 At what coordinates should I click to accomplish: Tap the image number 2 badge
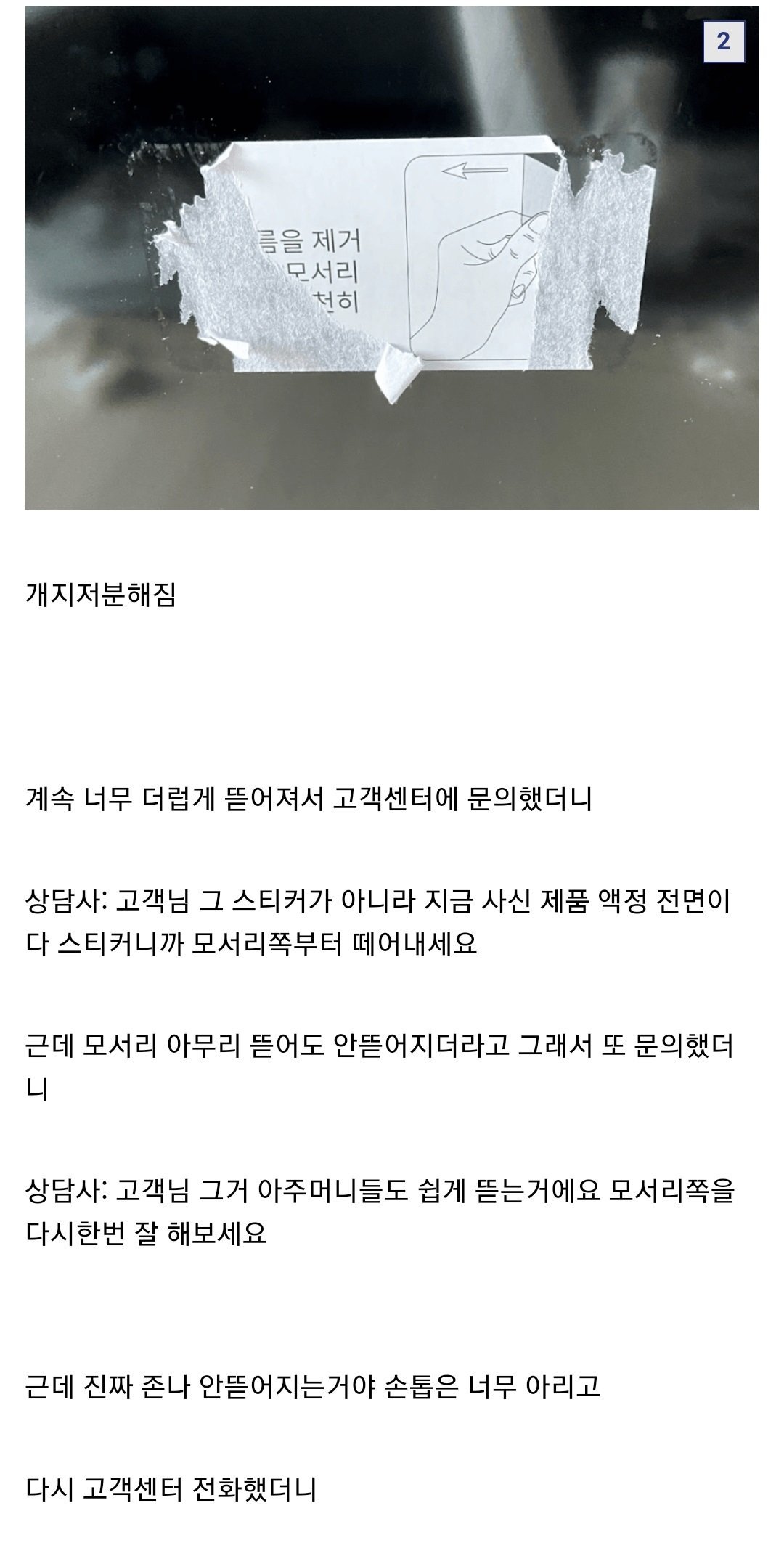click(x=723, y=42)
